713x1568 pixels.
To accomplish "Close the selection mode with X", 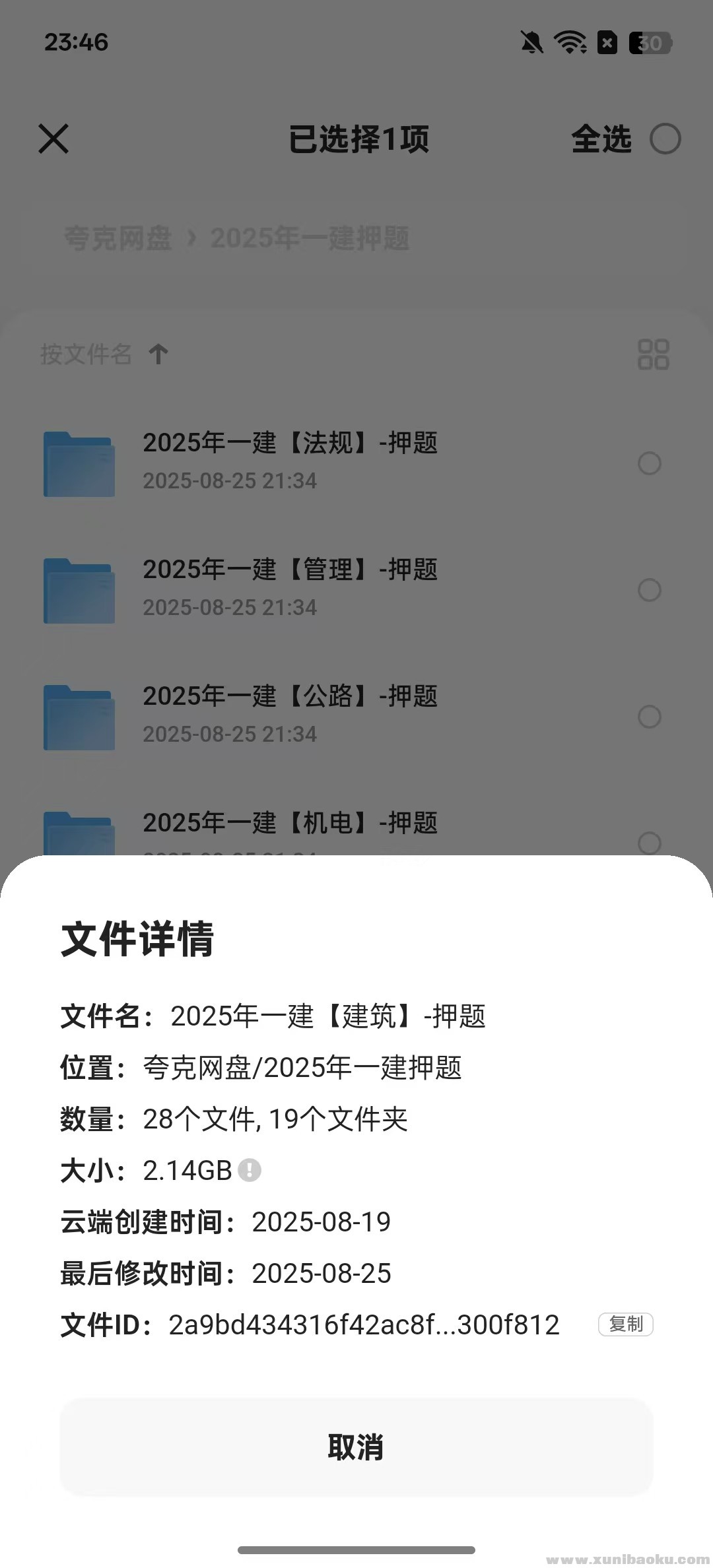I will [x=53, y=139].
